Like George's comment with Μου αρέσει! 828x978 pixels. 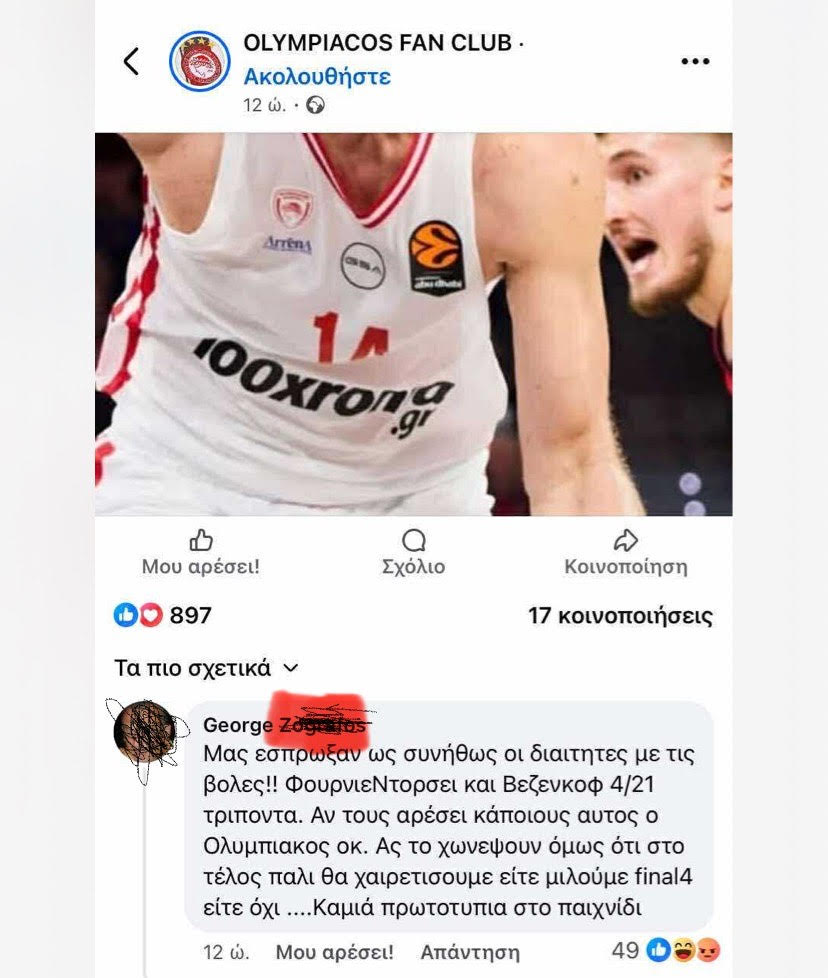click(x=334, y=951)
